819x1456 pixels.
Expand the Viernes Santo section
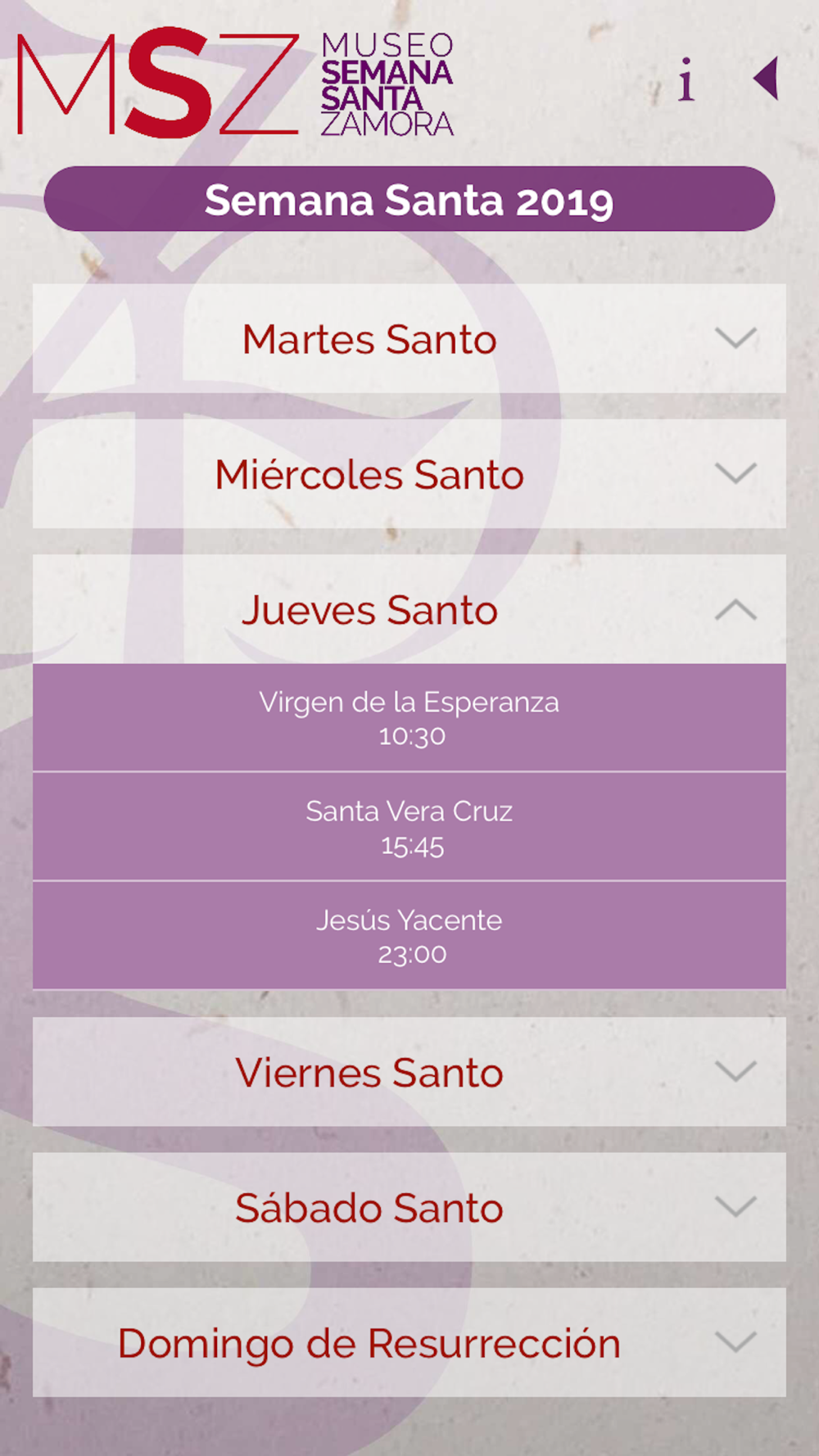coord(409,1071)
